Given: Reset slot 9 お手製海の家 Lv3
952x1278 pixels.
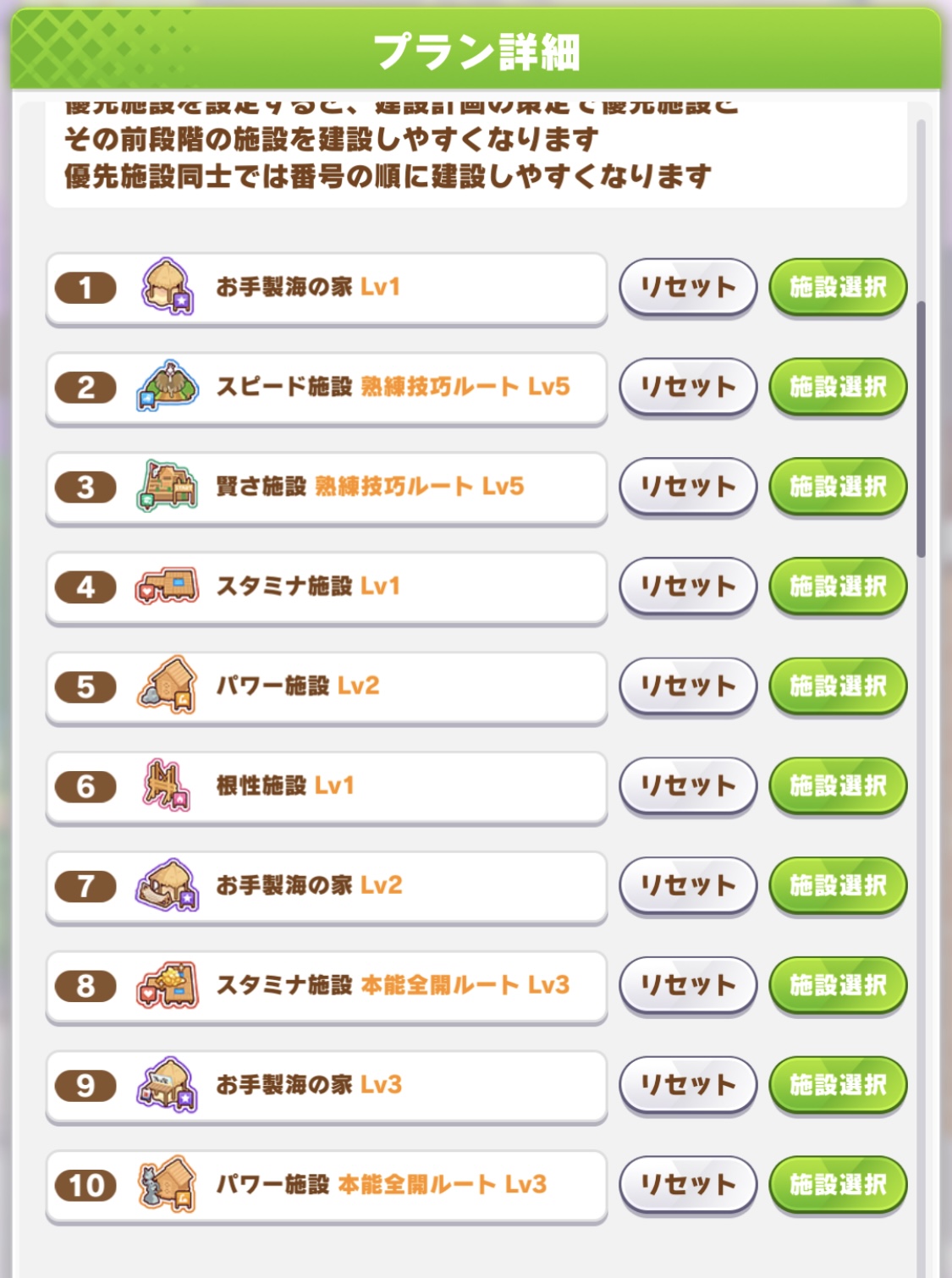Looking at the screenshot, I should 687,1084.
